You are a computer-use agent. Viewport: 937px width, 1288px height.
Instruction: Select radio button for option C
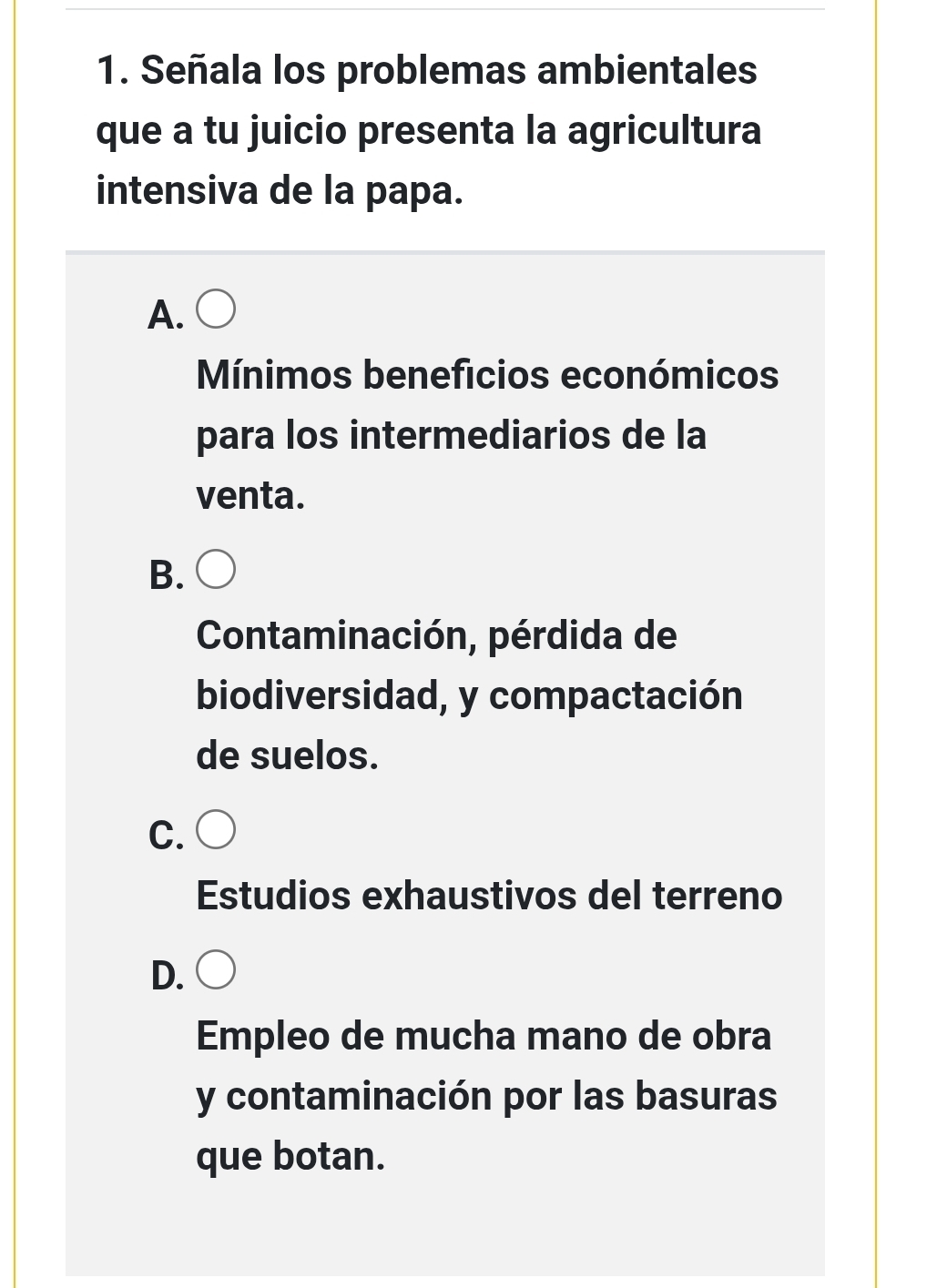pyautogui.click(x=215, y=829)
